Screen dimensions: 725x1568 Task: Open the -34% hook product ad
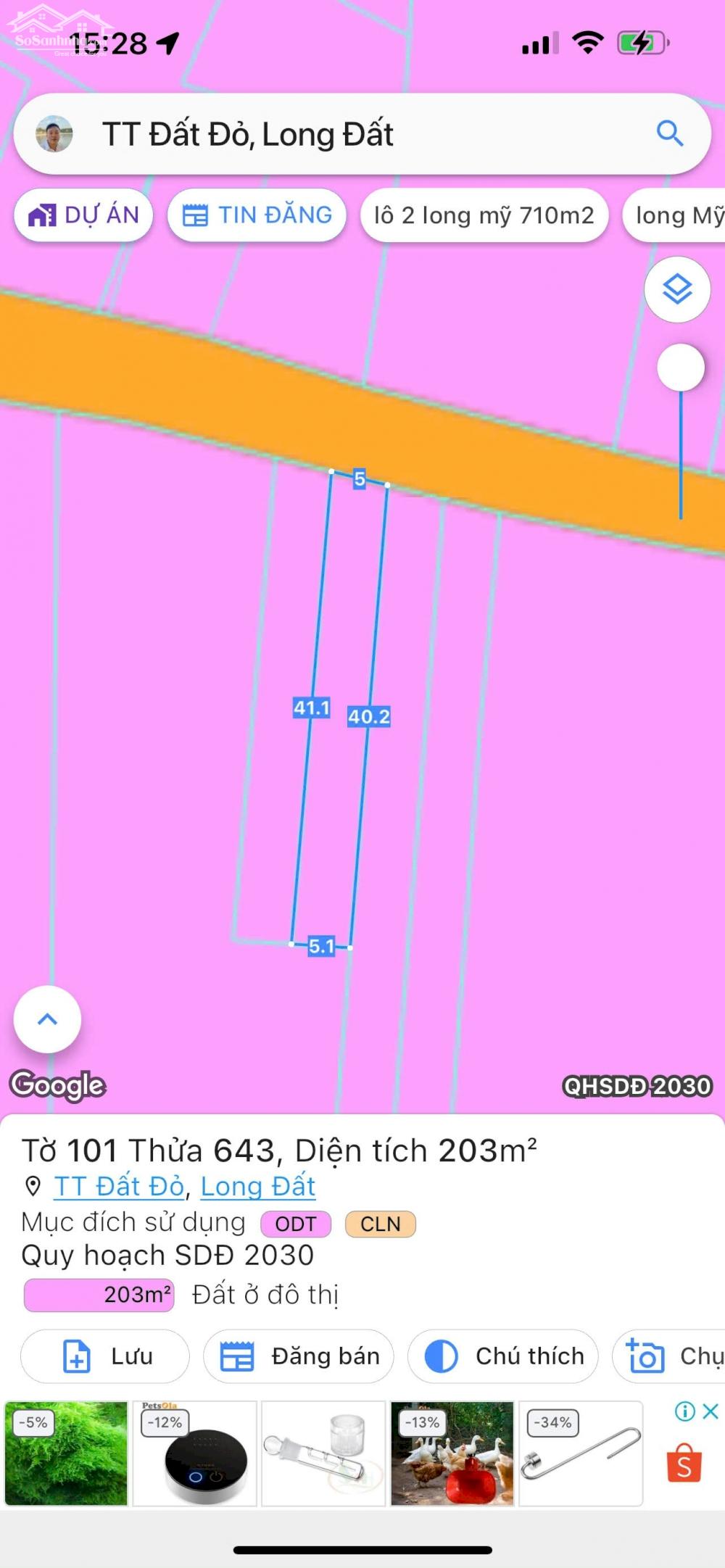click(x=580, y=1453)
